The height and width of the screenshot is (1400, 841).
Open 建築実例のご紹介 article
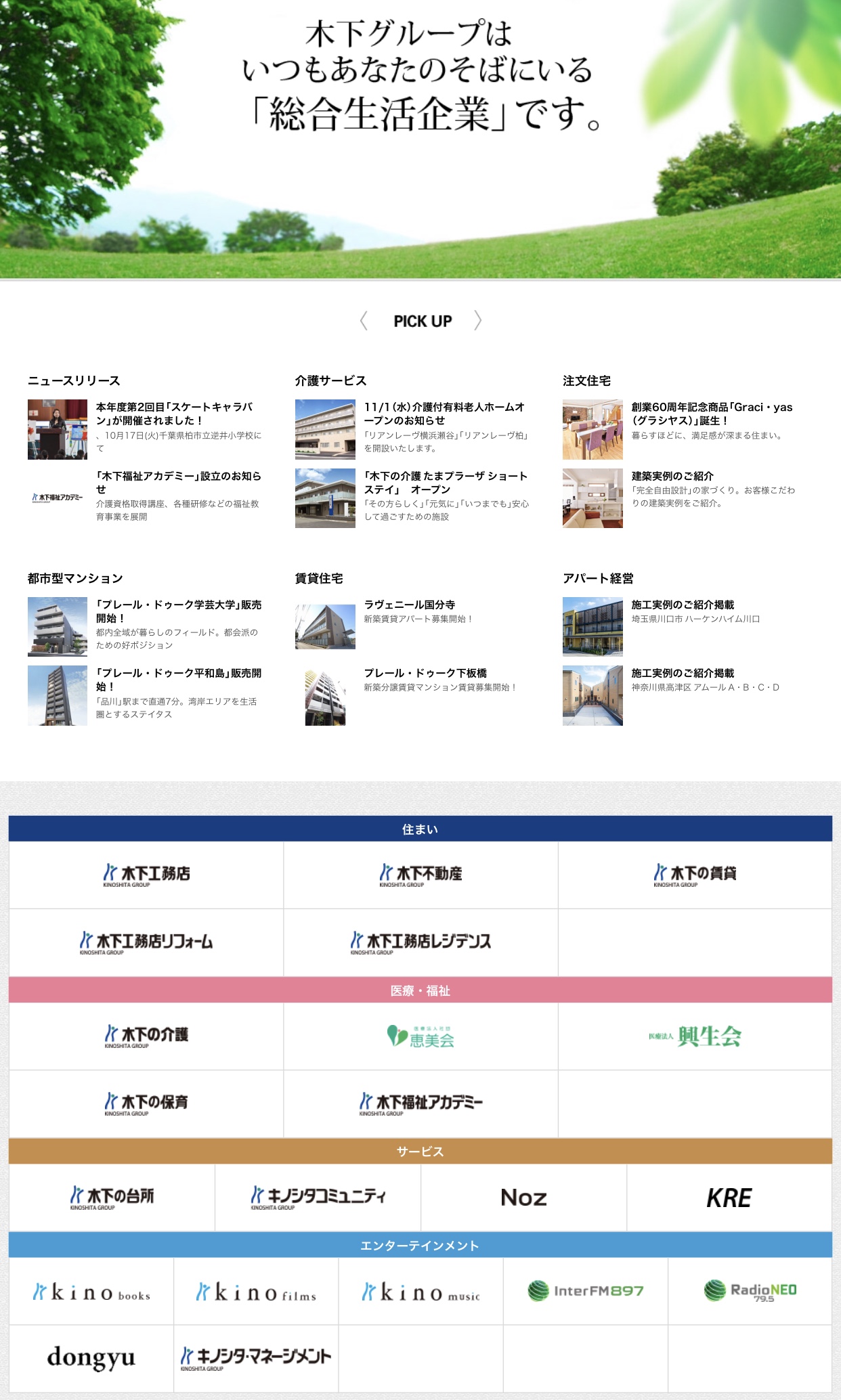[x=672, y=477]
